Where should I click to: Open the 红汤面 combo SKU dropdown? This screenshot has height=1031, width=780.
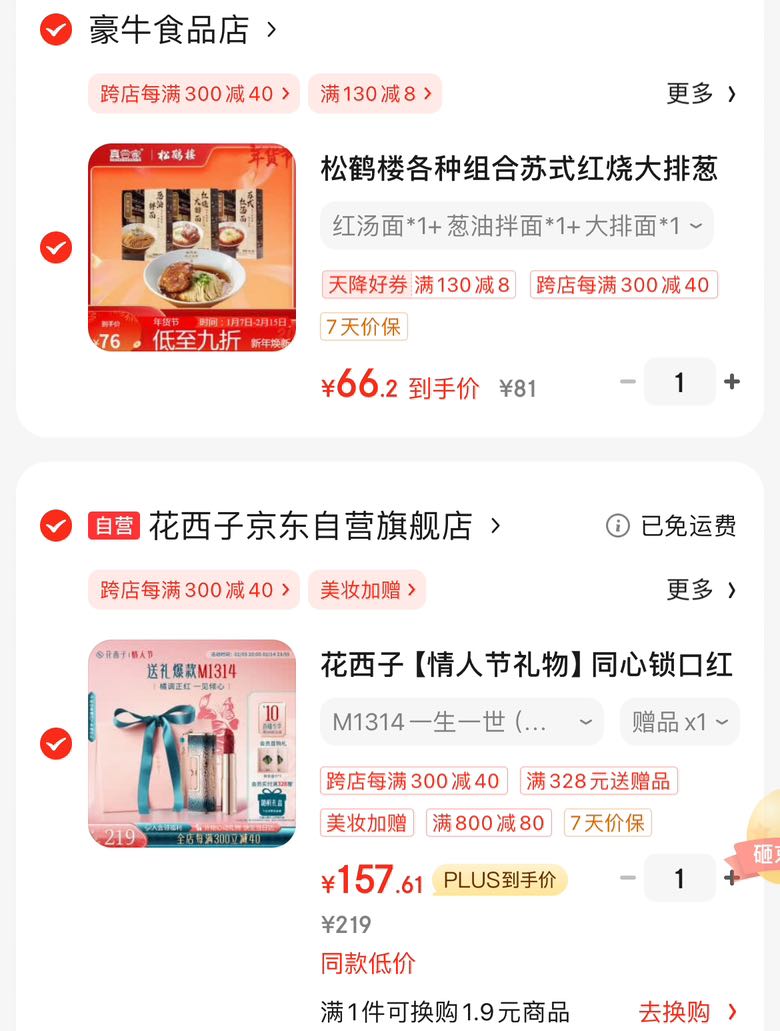tap(516, 228)
